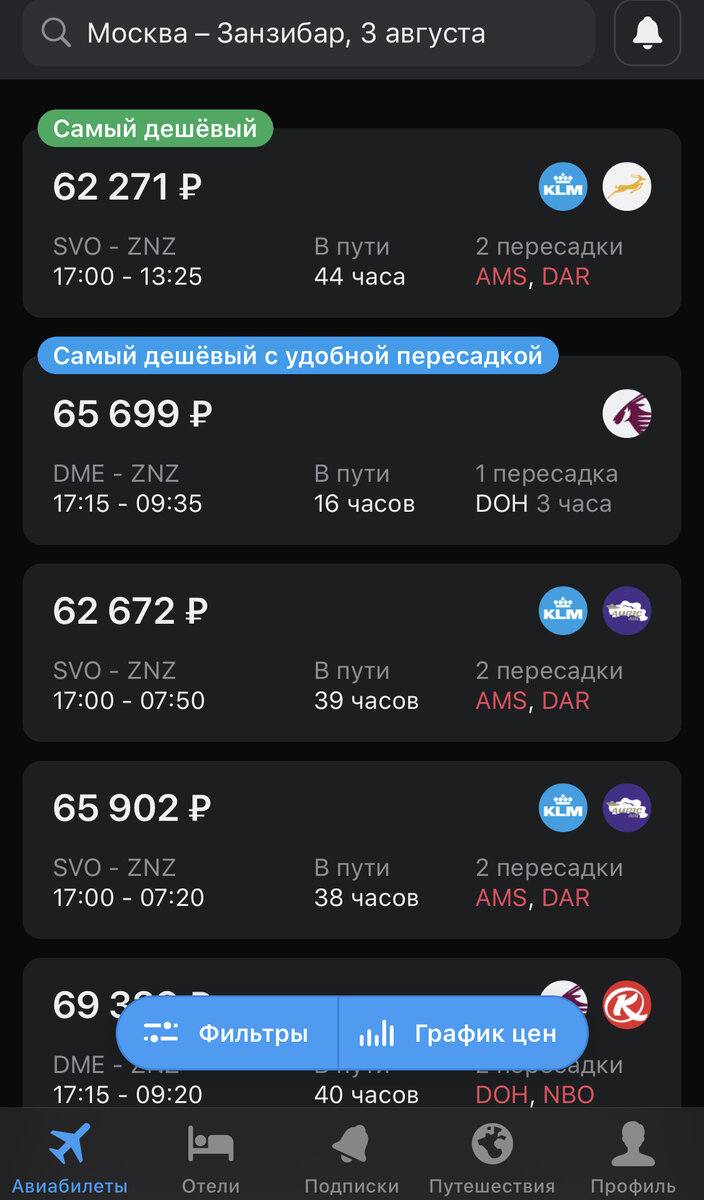
Task: Open the cheapest 62 271 ₽ flight card
Action: point(352,223)
